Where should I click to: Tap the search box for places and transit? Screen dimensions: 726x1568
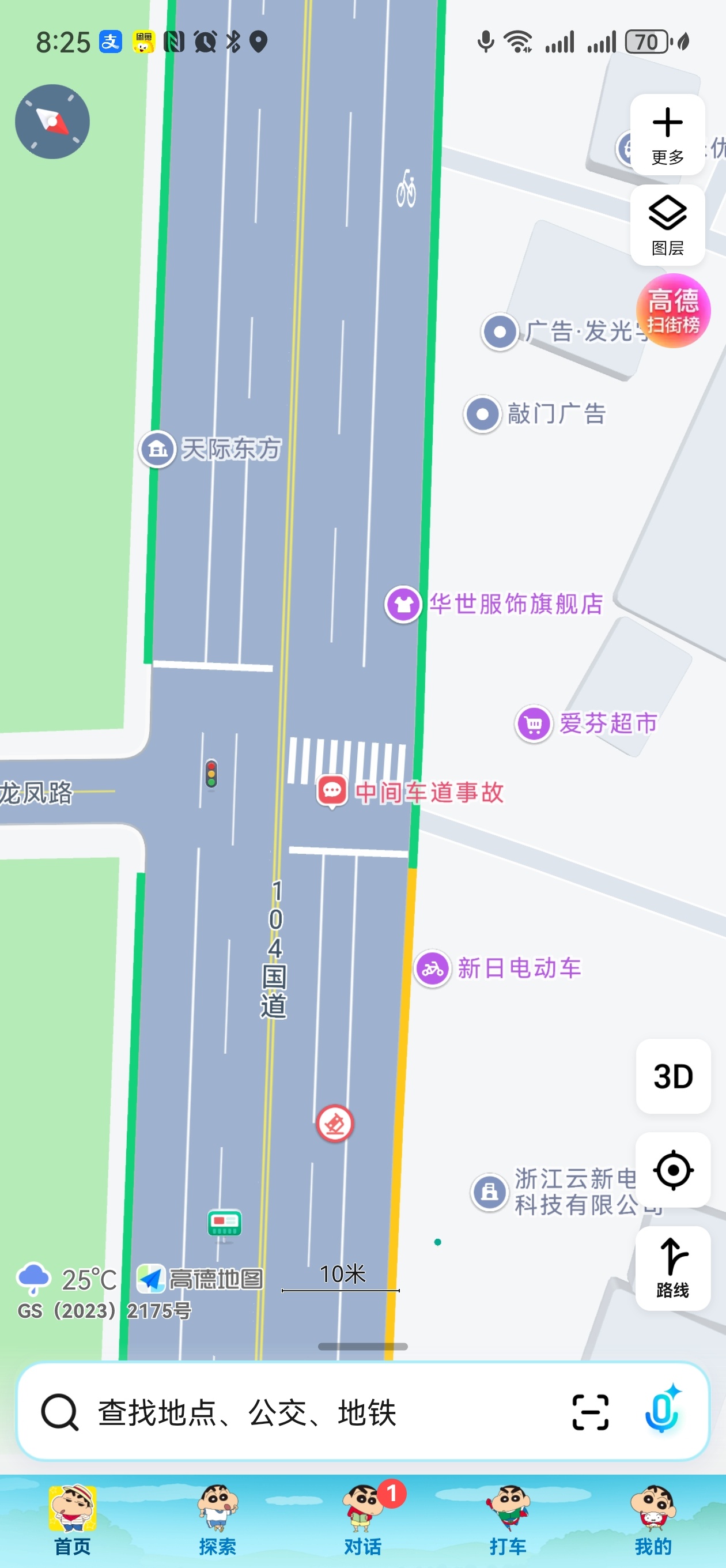pos(304,1412)
